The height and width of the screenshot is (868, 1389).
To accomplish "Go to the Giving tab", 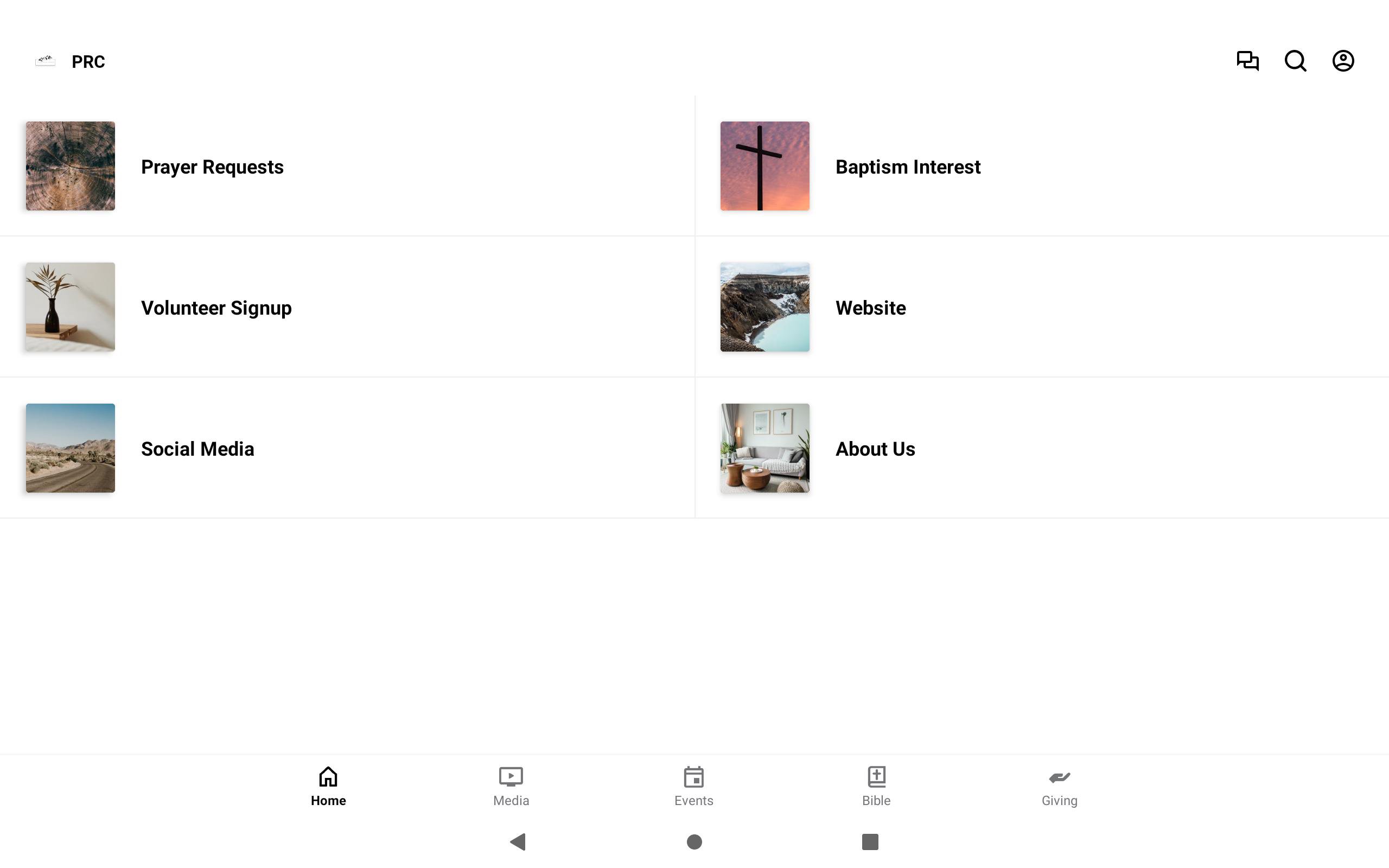I will pos(1059,786).
